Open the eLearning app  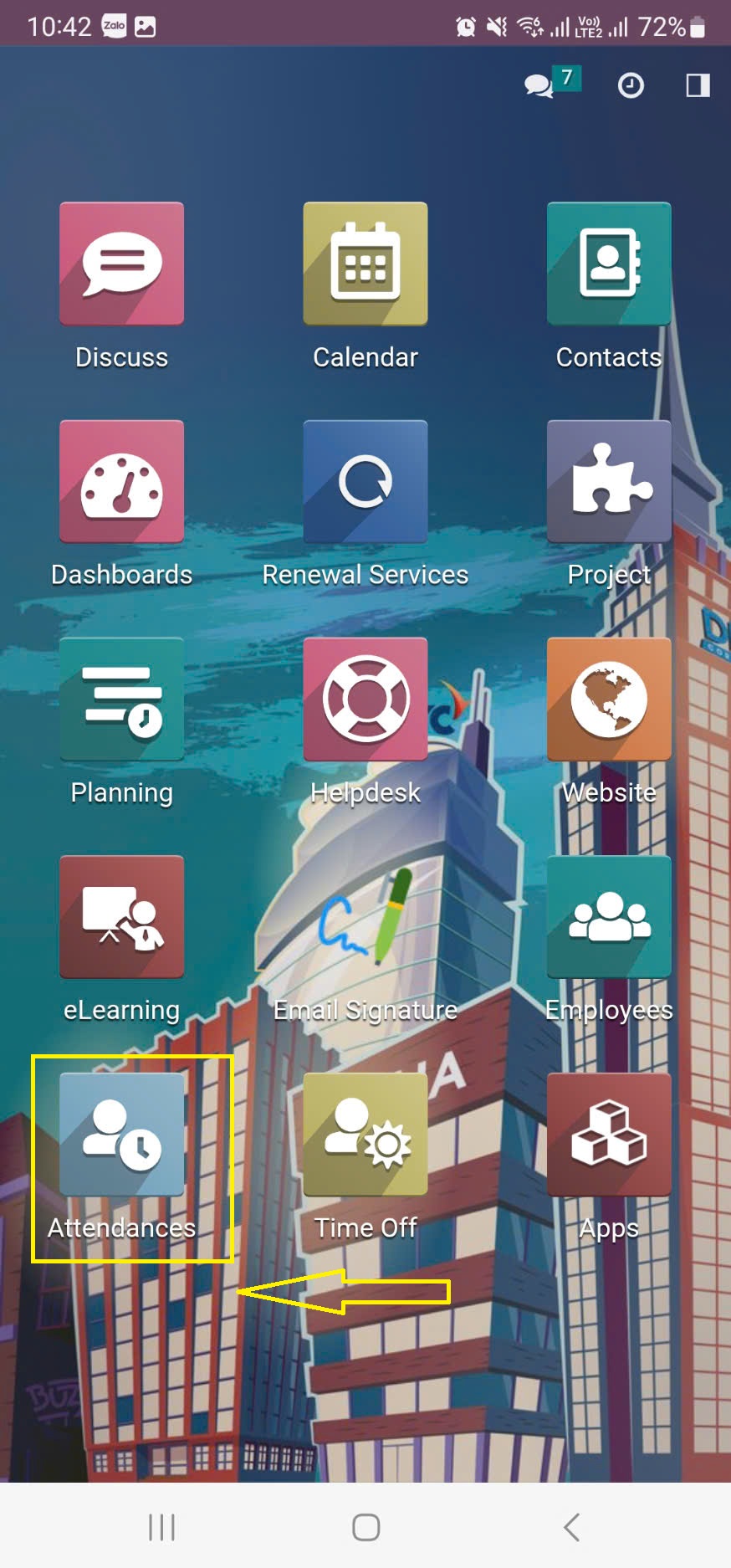click(x=122, y=917)
